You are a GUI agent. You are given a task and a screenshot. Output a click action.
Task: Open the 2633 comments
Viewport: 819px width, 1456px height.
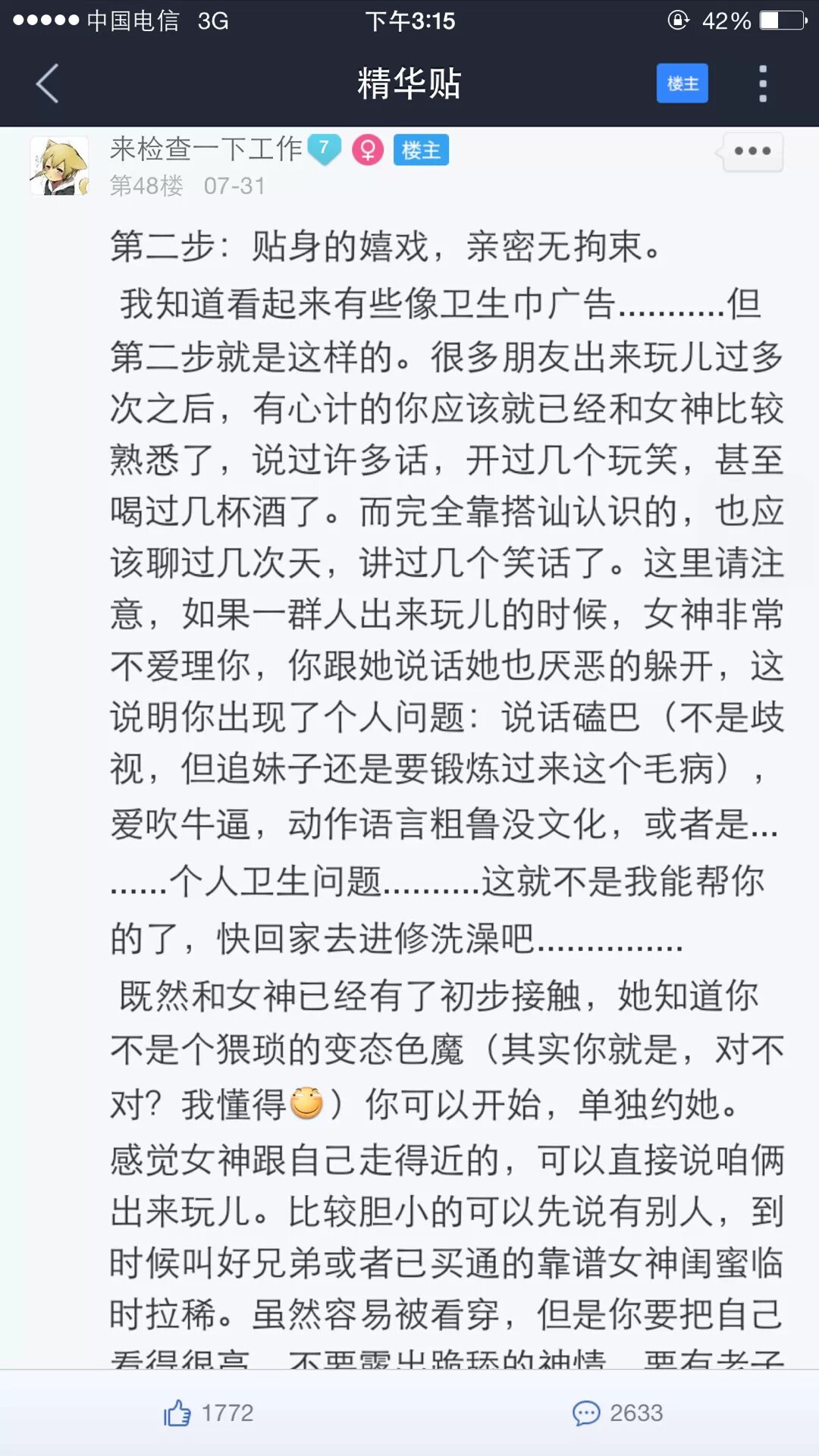click(617, 1413)
